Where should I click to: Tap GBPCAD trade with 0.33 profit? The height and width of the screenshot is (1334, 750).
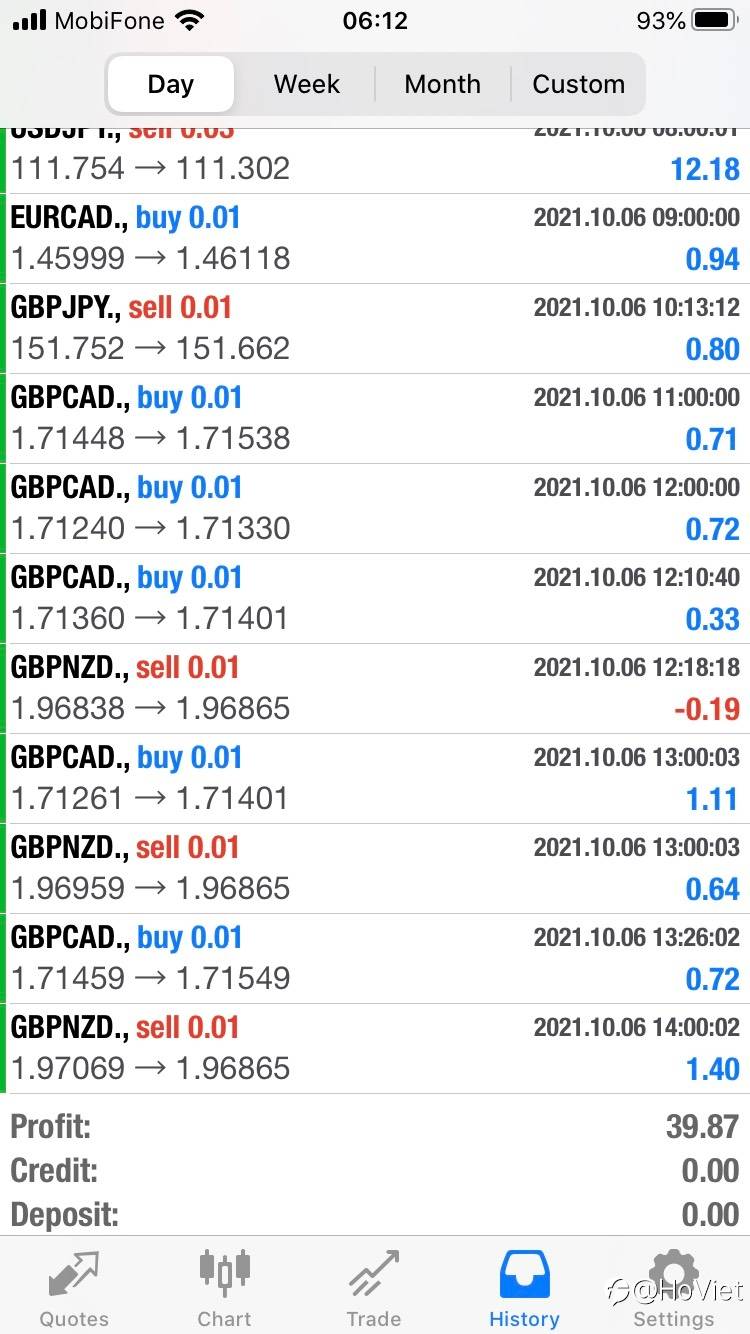tap(375, 598)
